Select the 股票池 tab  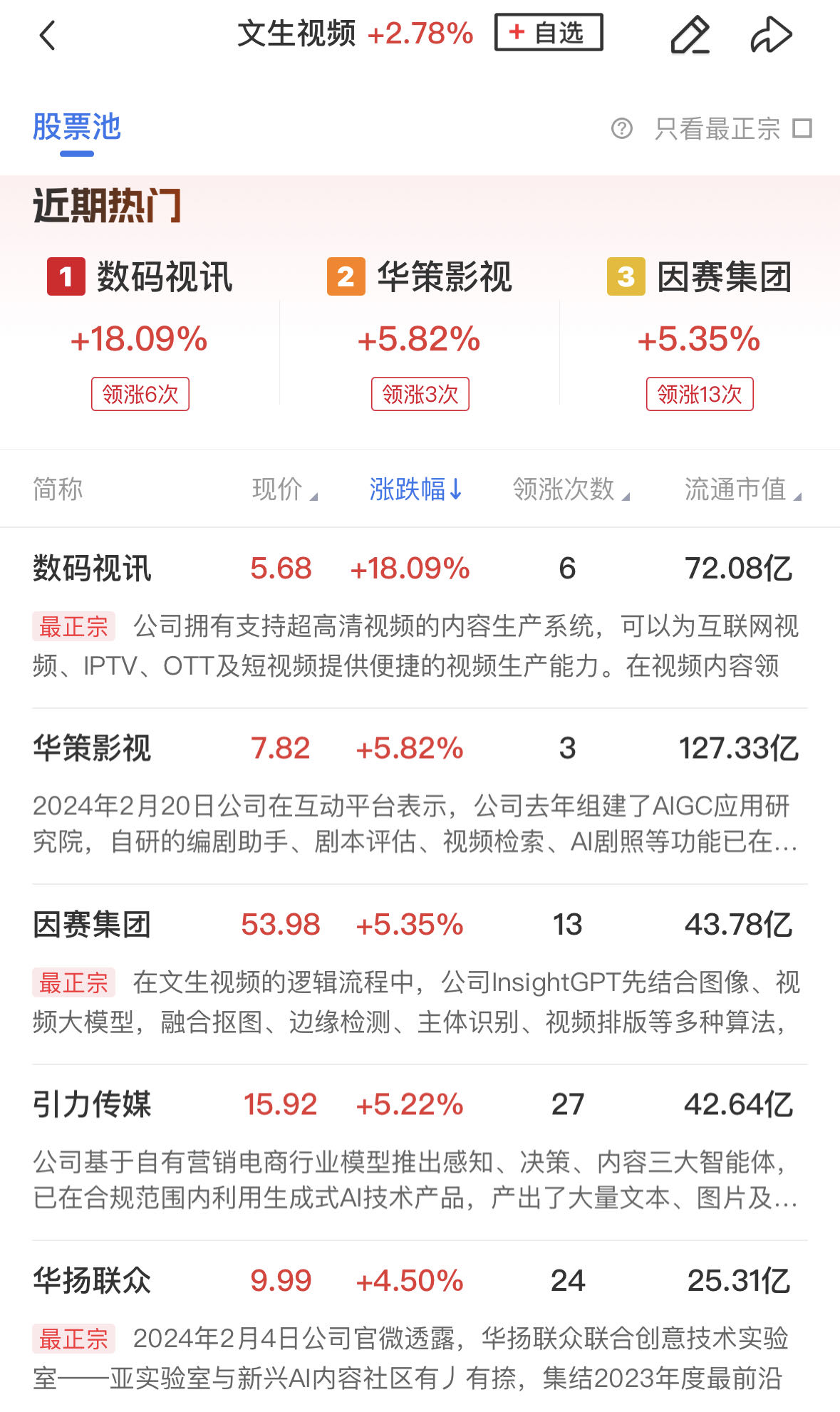click(77, 128)
